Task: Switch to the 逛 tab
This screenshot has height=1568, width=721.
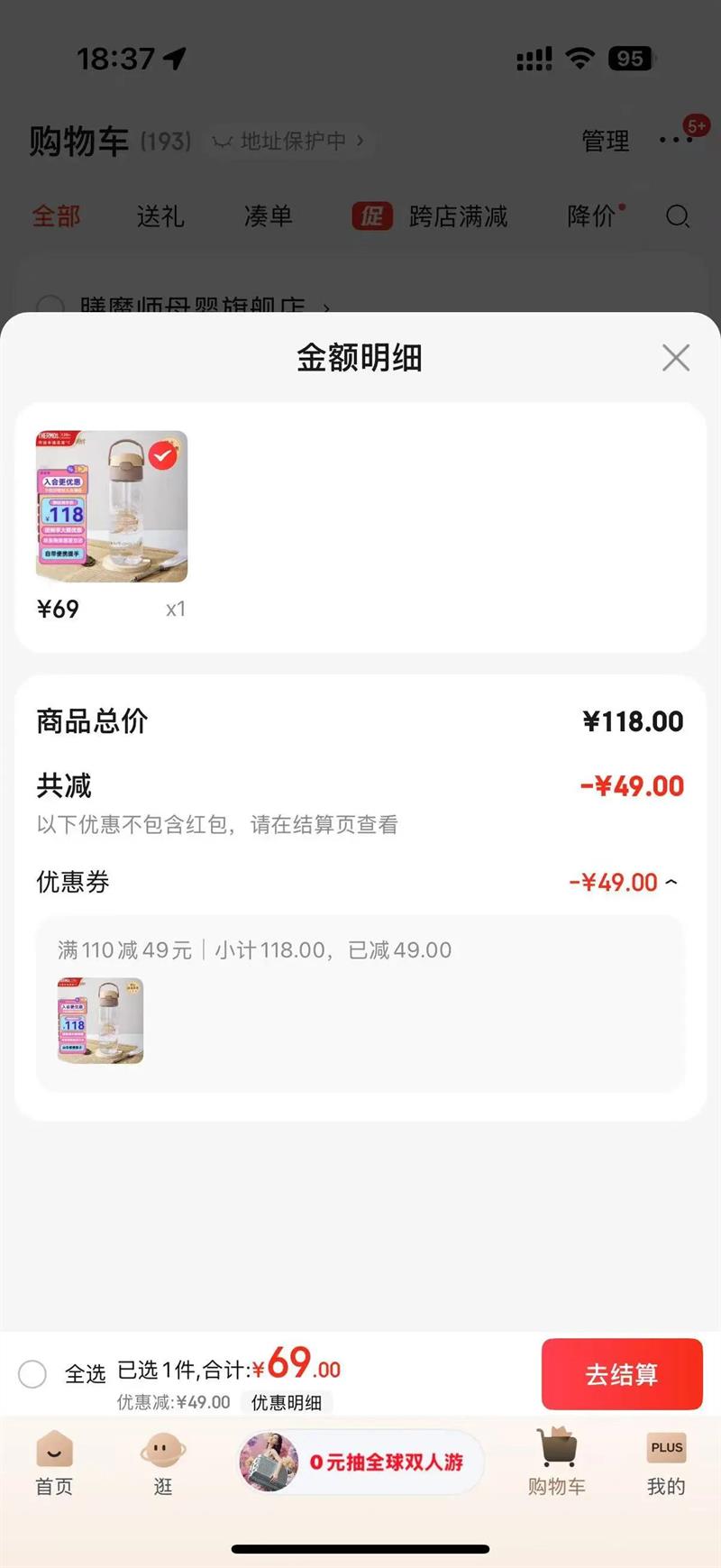Action: point(162,1463)
